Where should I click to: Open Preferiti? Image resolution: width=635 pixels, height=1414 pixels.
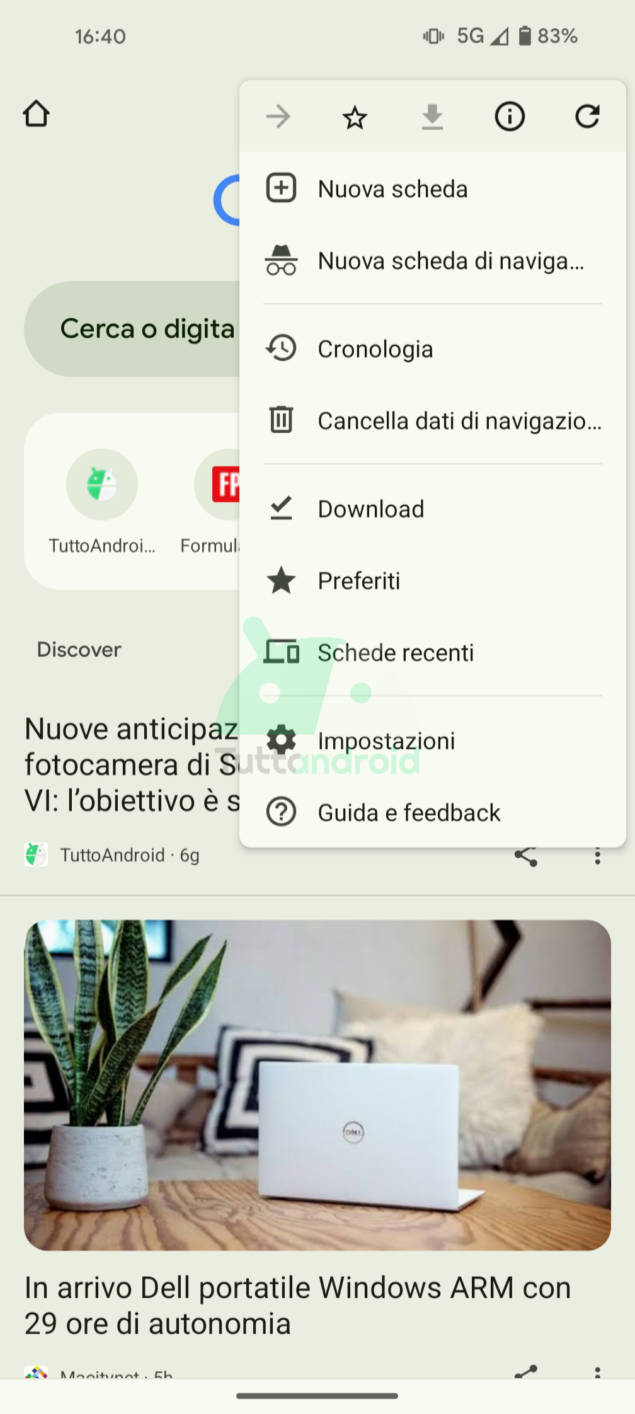358,581
